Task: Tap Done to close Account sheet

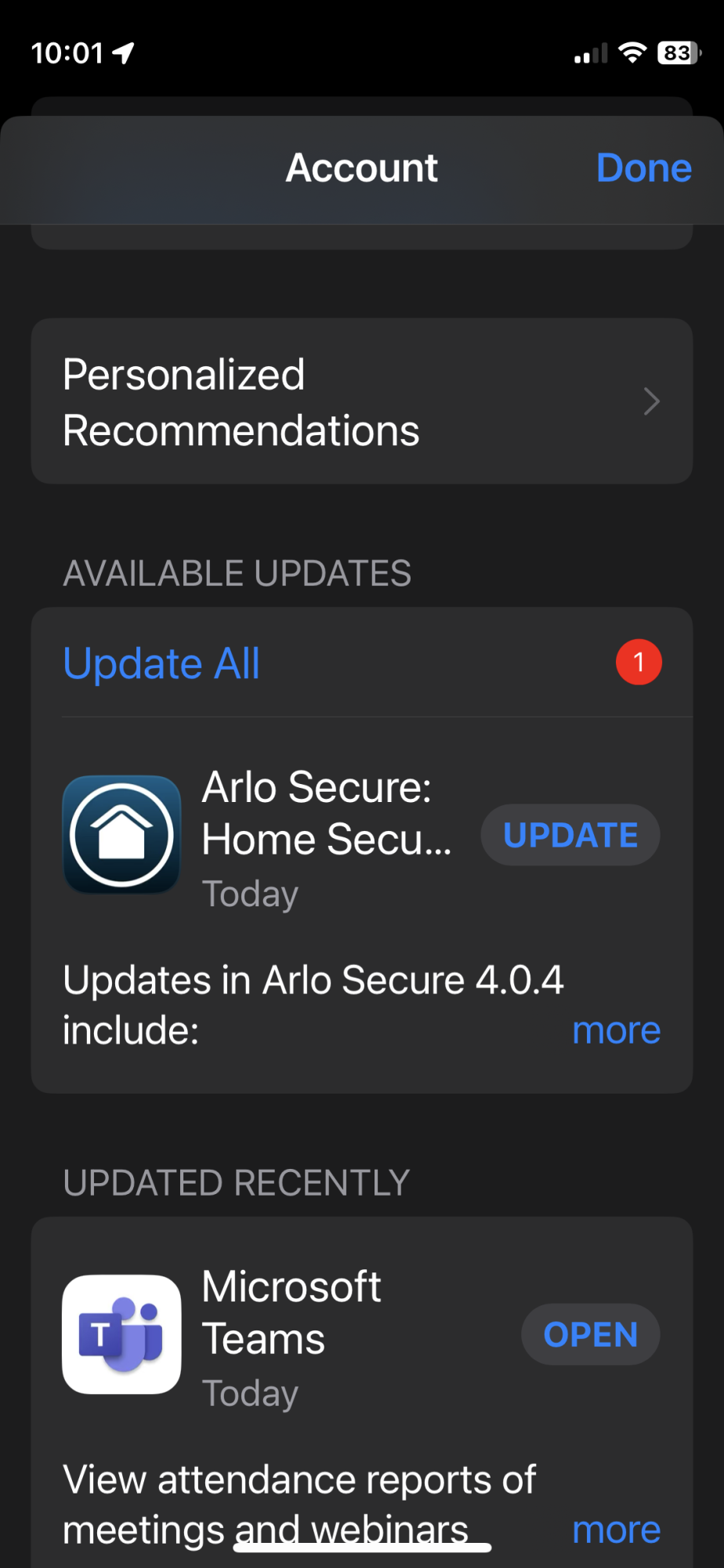Action: pos(643,168)
